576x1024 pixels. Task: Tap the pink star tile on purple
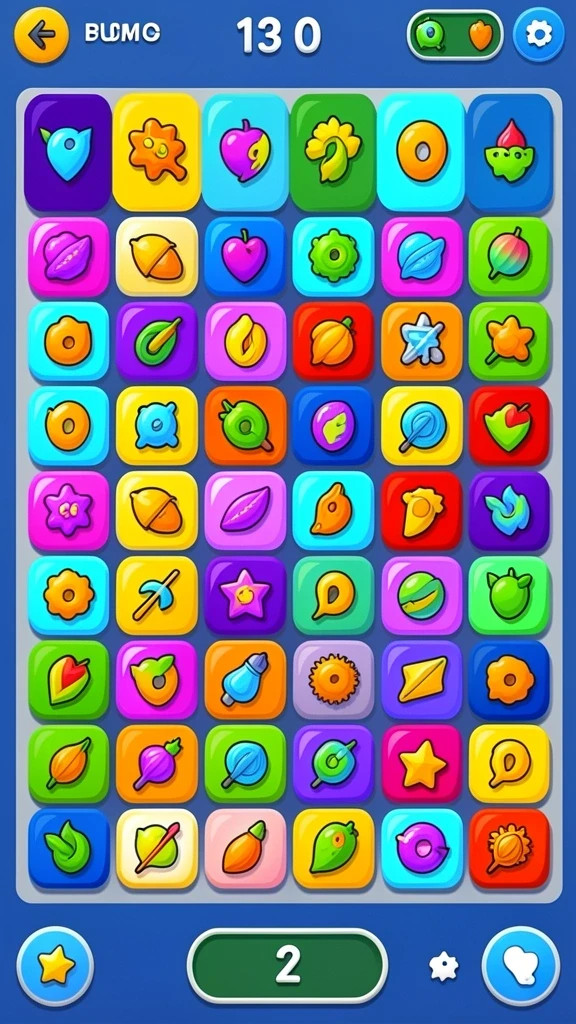(245, 596)
